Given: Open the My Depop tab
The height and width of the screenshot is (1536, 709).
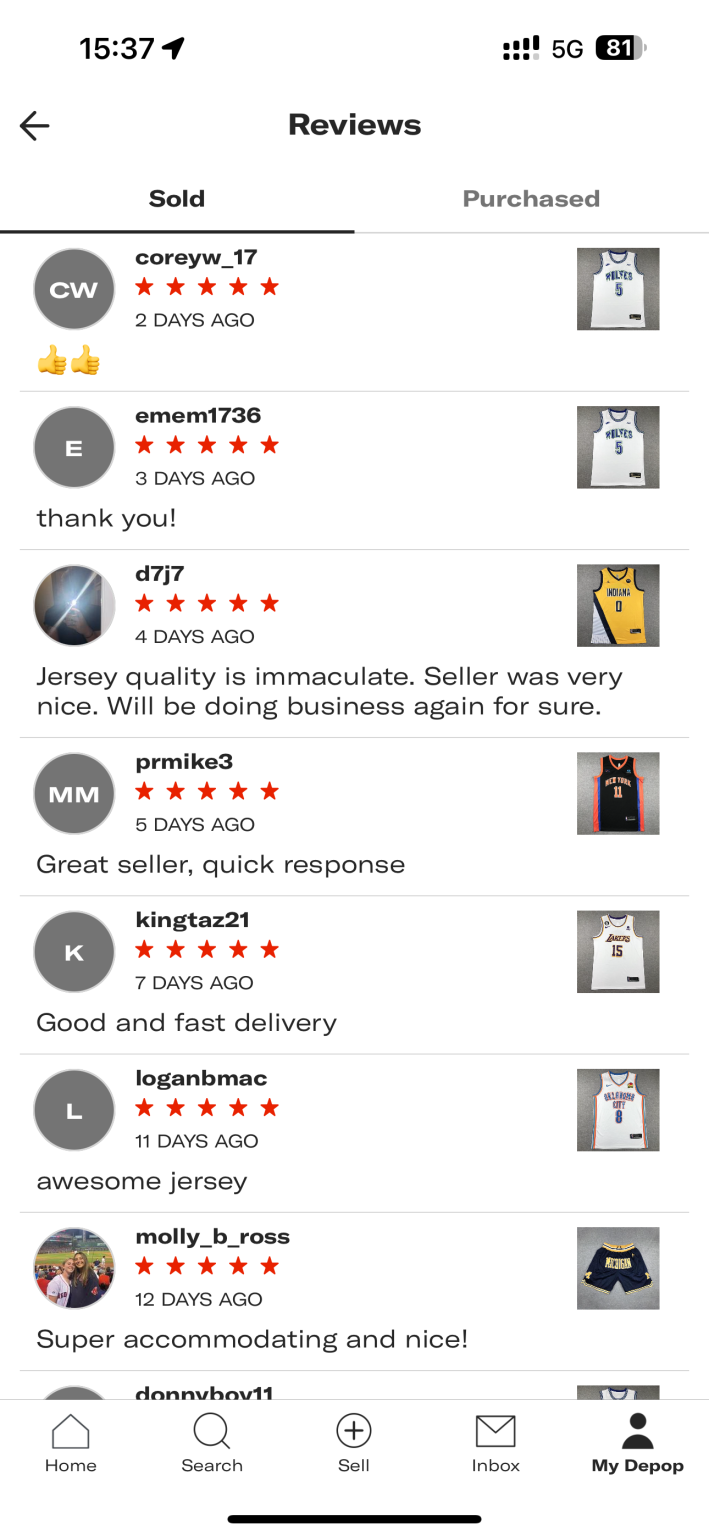Looking at the screenshot, I should (x=637, y=1444).
